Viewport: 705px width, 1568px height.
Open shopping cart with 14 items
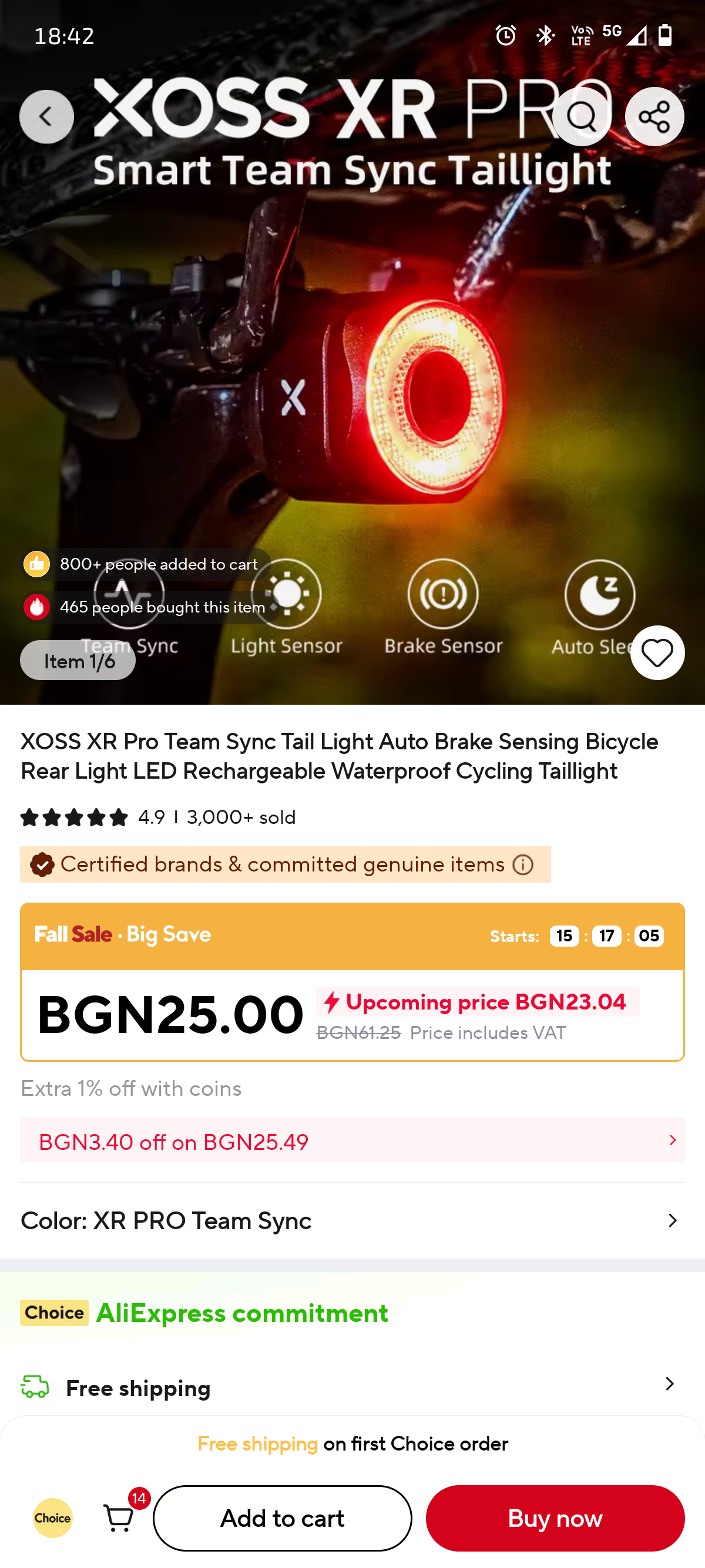click(120, 1518)
